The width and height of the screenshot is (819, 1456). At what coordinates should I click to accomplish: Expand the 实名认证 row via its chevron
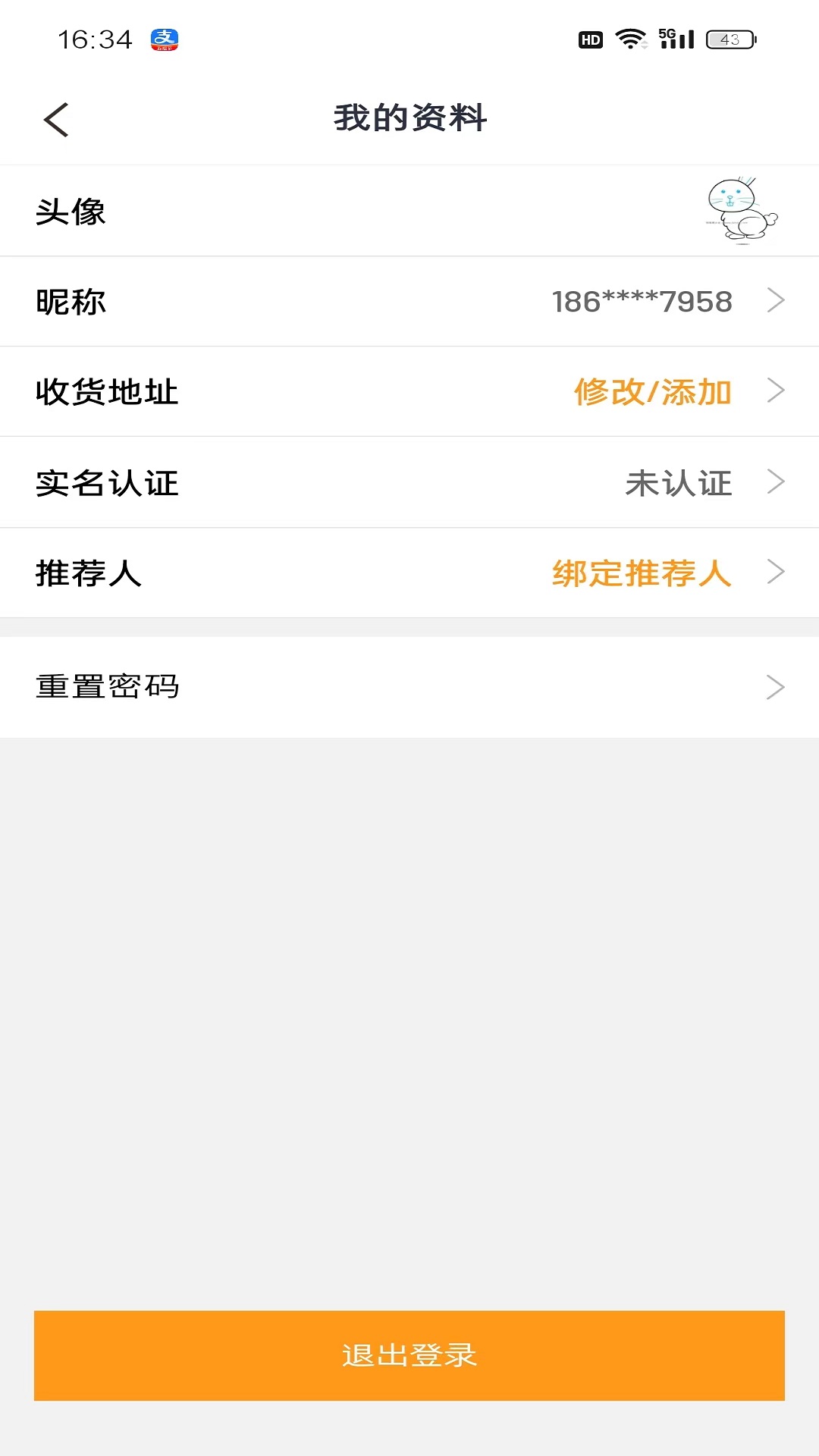pos(777,482)
